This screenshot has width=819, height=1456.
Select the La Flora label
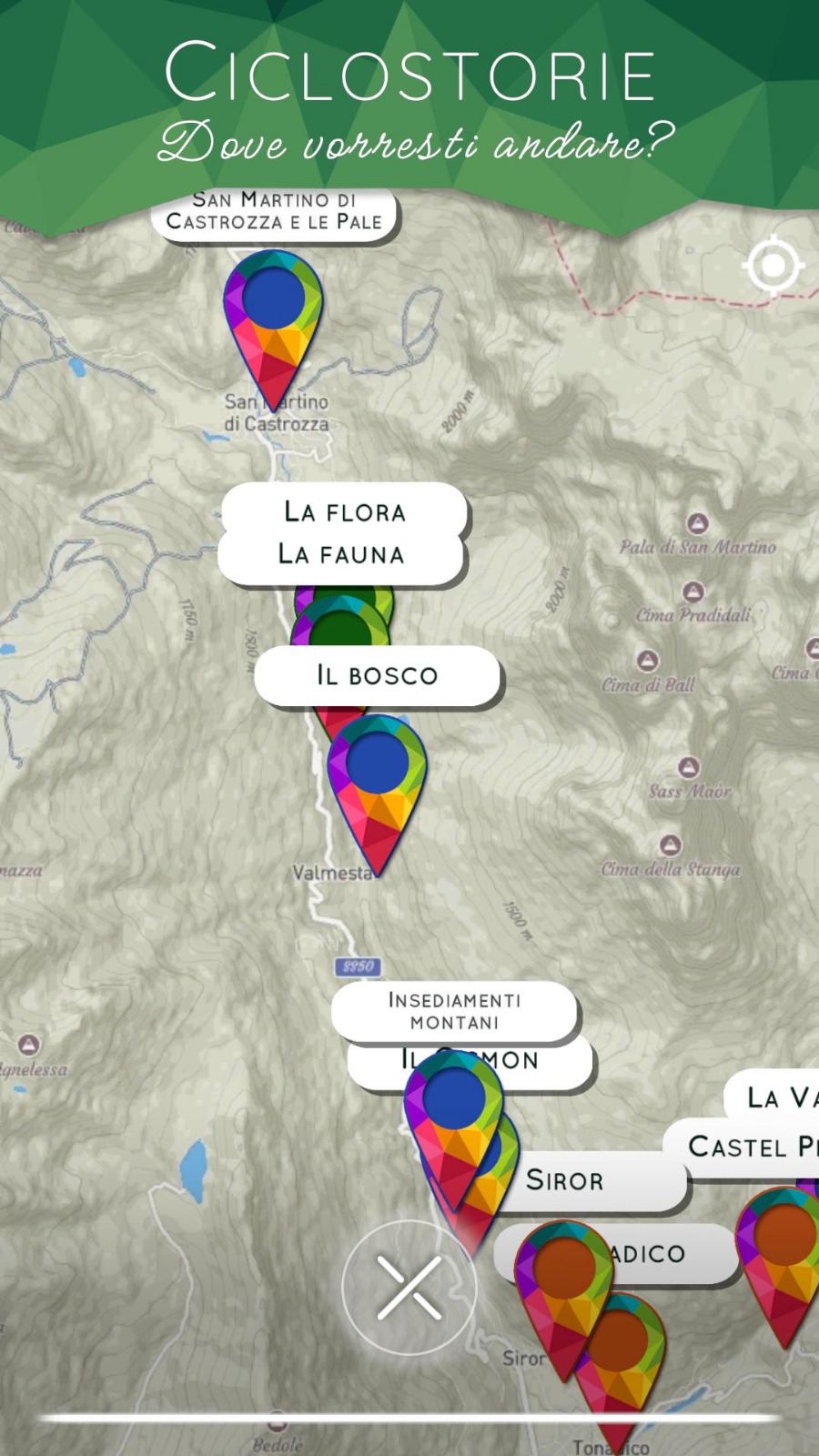(344, 511)
